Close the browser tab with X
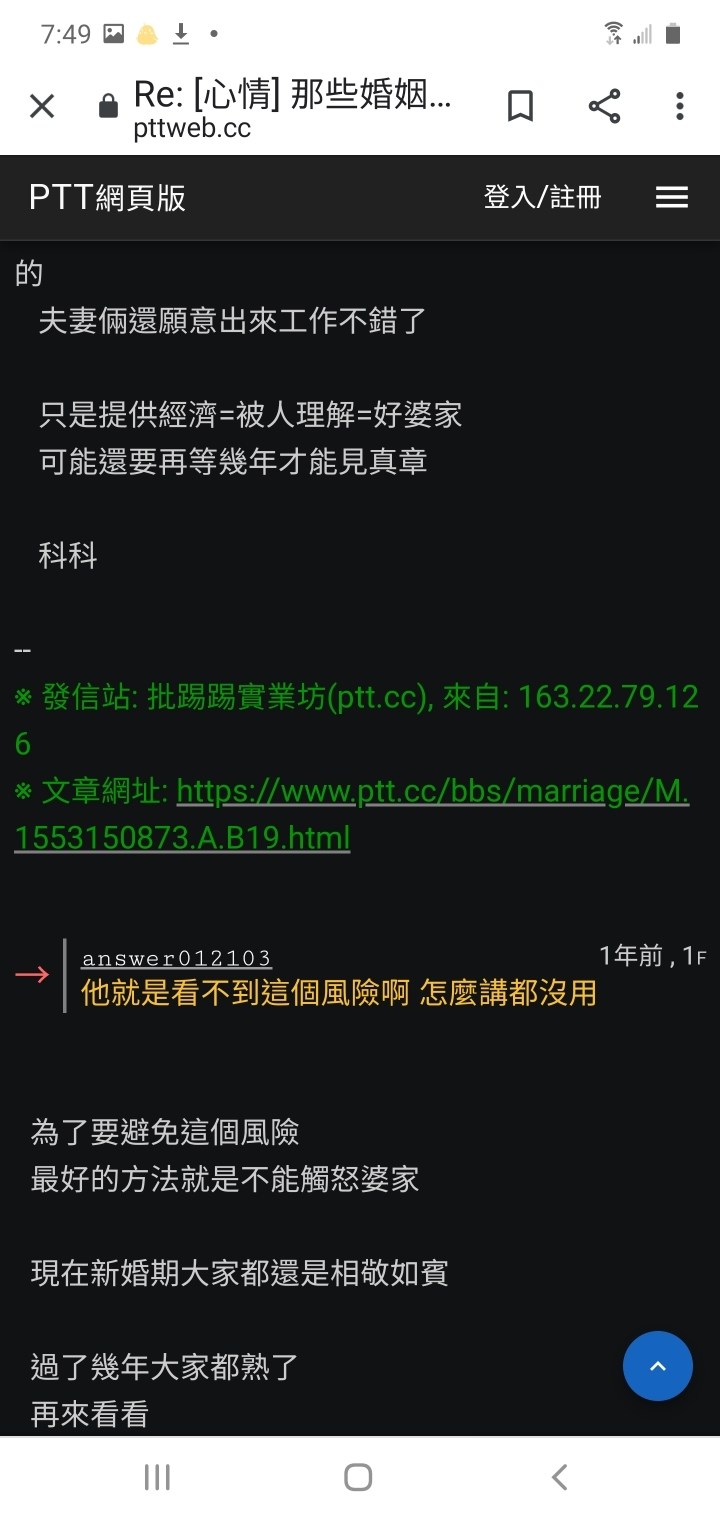The height and width of the screenshot is (1520, 720). coord(42,106)
